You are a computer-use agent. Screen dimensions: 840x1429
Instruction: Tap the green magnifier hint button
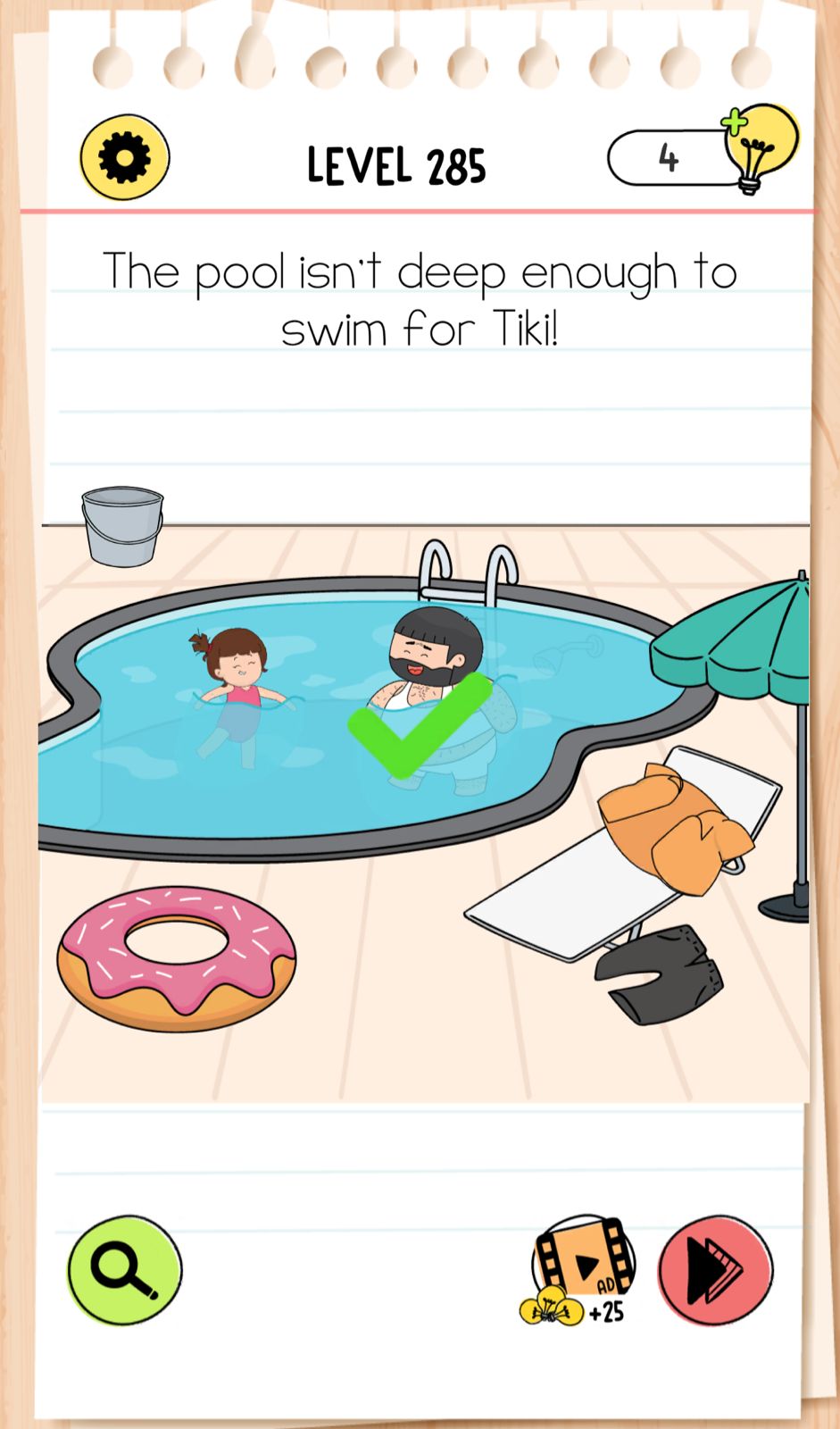pos(124,1268)
